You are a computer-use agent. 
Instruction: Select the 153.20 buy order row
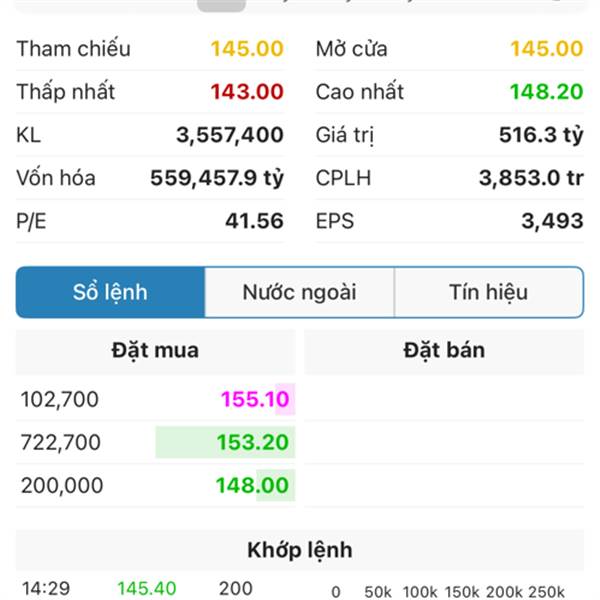pos(155,443)
